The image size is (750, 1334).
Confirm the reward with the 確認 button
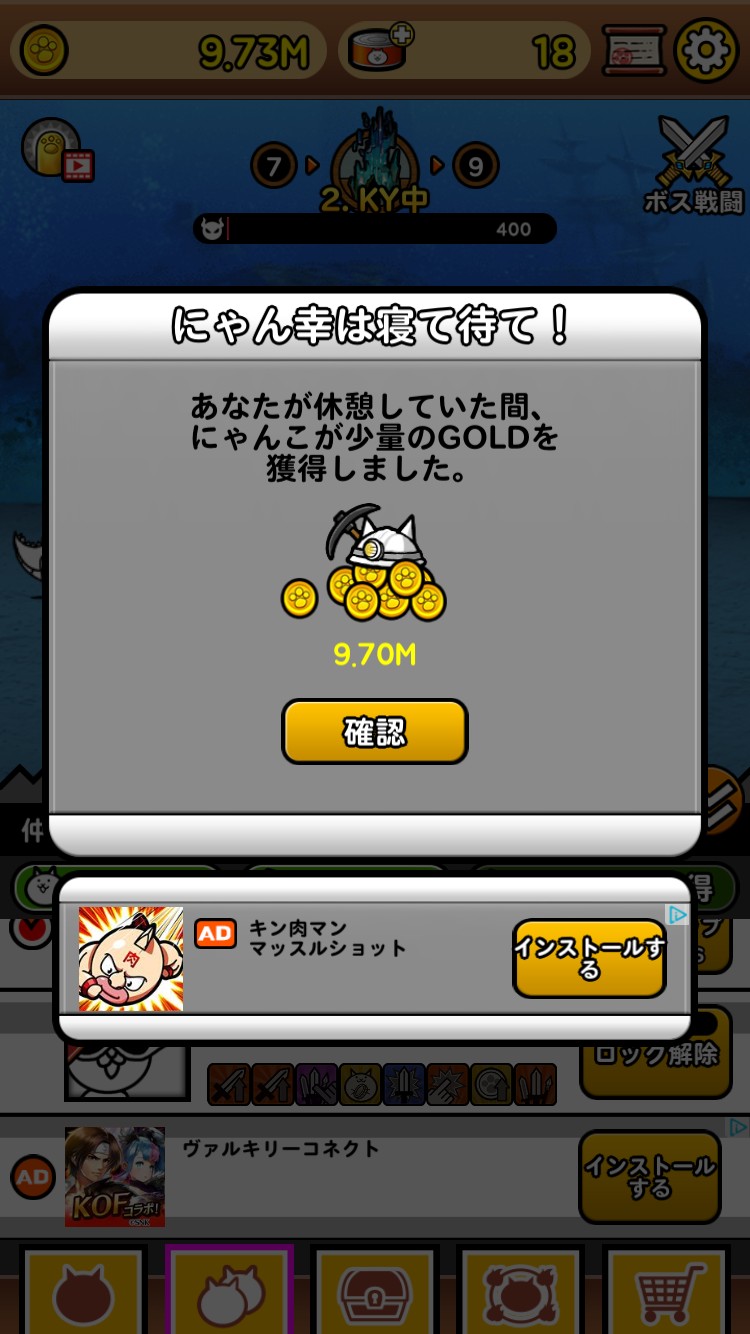coord(375,732)
